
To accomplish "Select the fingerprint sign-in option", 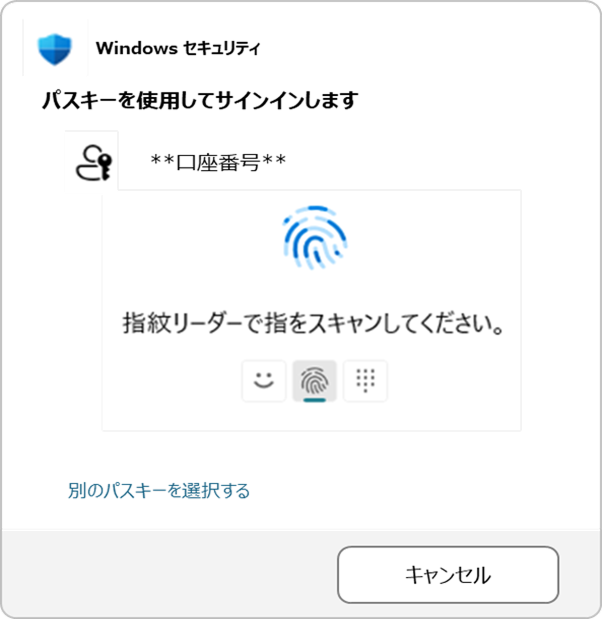I will click(314, 381).
